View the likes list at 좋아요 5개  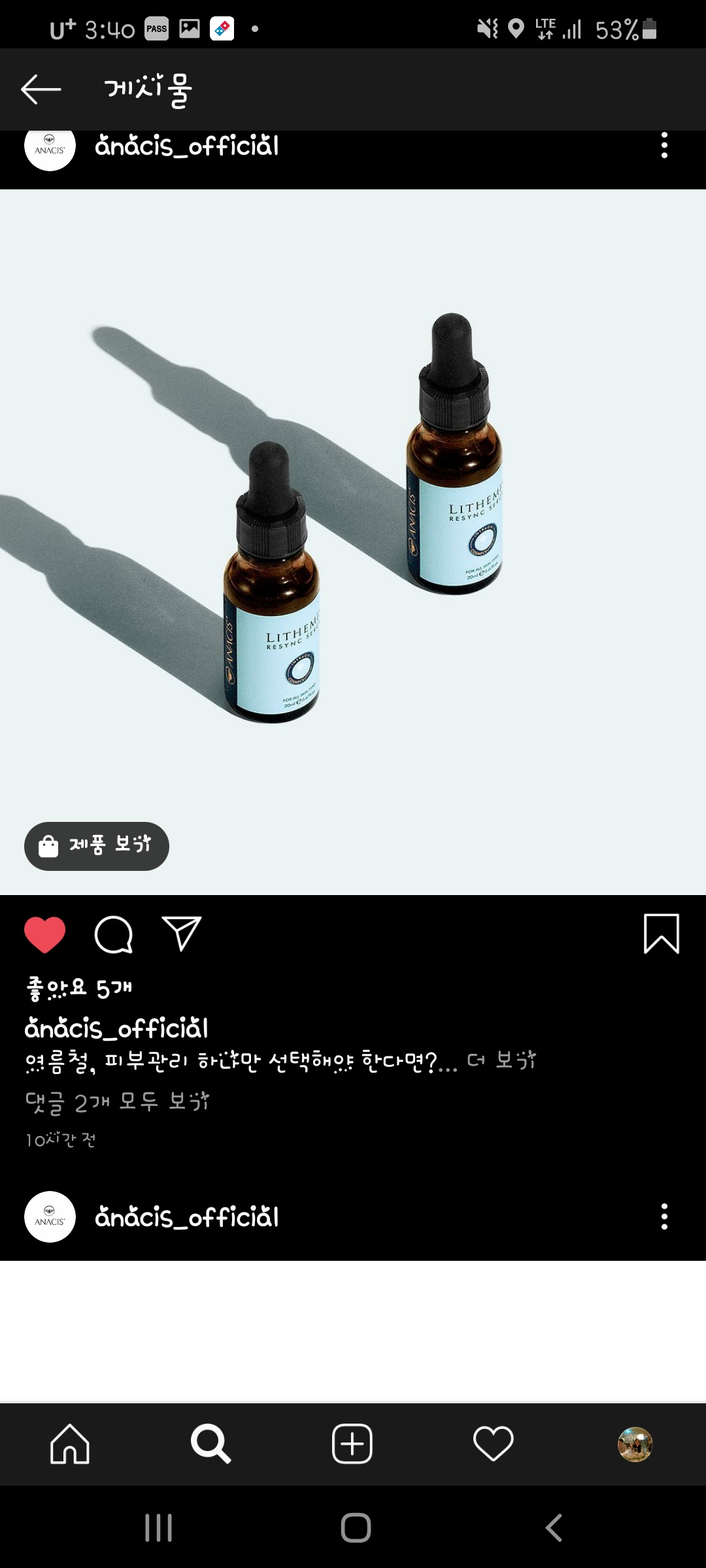[x=79, y=988]
